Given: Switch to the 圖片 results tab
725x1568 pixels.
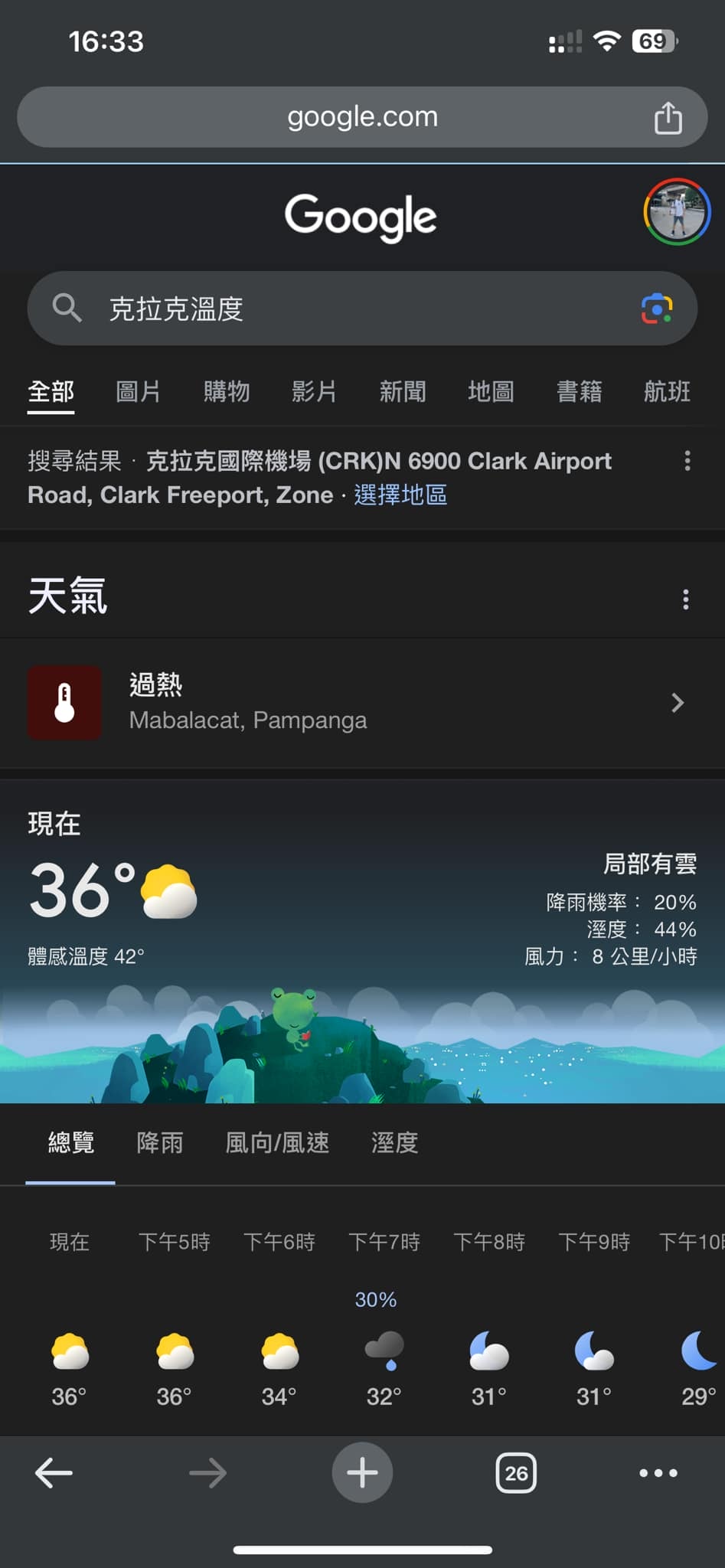Looking at the screenshot, I should pos(139,391).
